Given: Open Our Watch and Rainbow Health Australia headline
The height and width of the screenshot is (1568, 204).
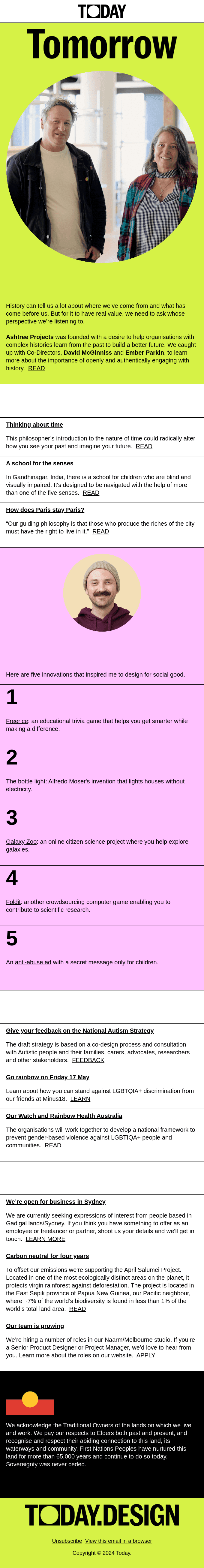Looking at the screenshot, I should click(64, 1116).
